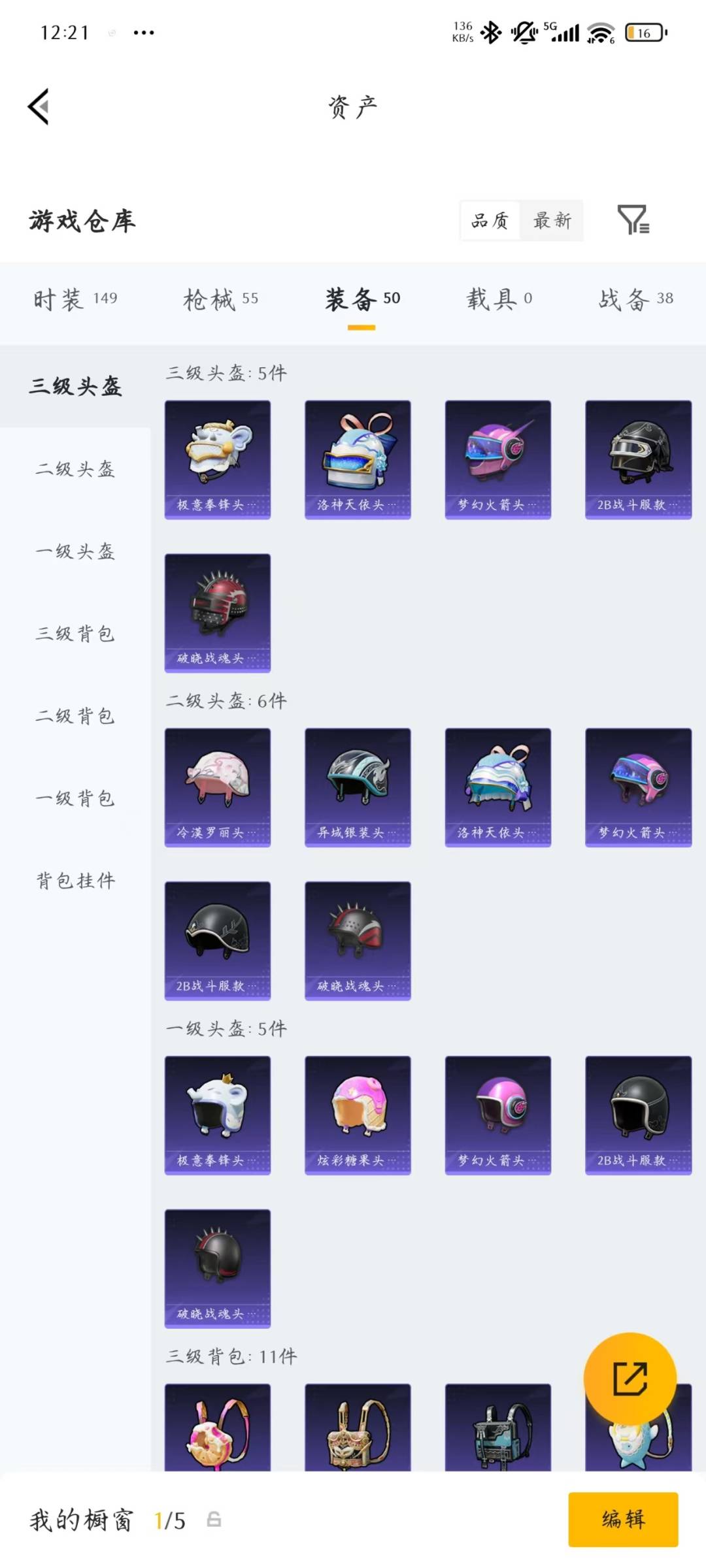Select the 2B战斗服款 level-one helmet

pyautogui.click(x=637, y=1113)
